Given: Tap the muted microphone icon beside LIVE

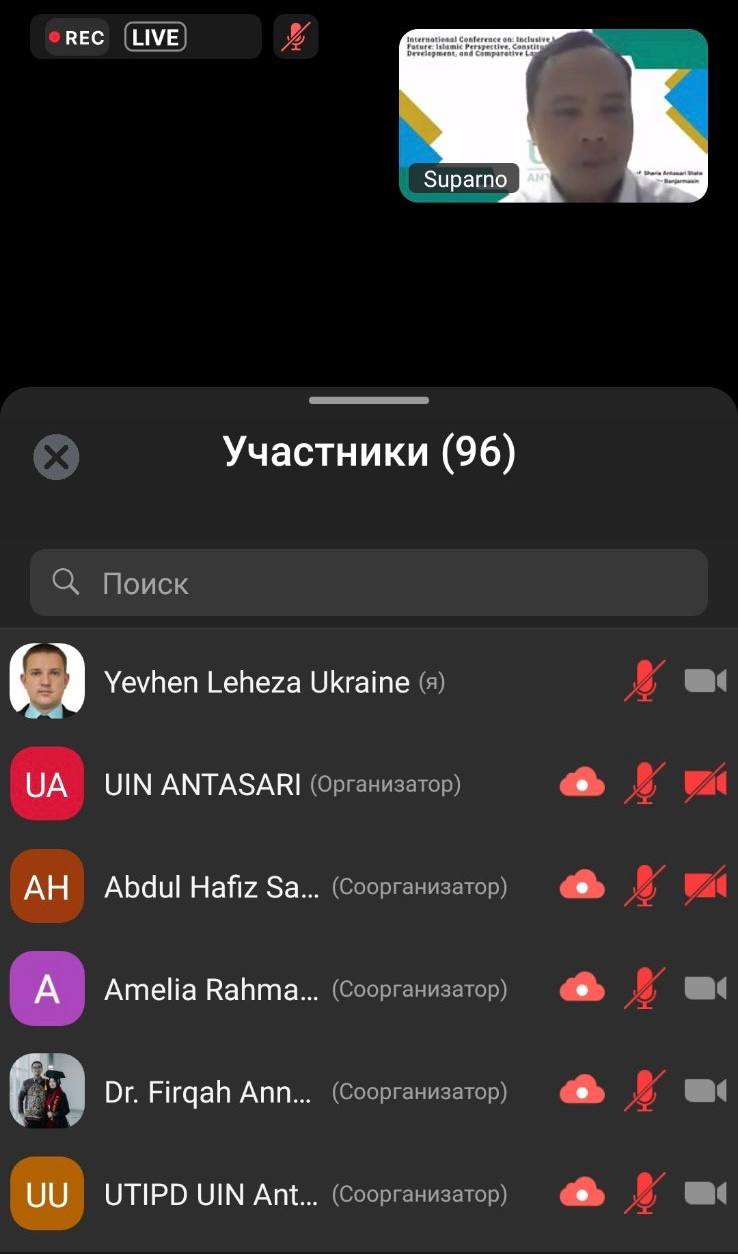Looking at the screenshot, I should tap(295, 38).
